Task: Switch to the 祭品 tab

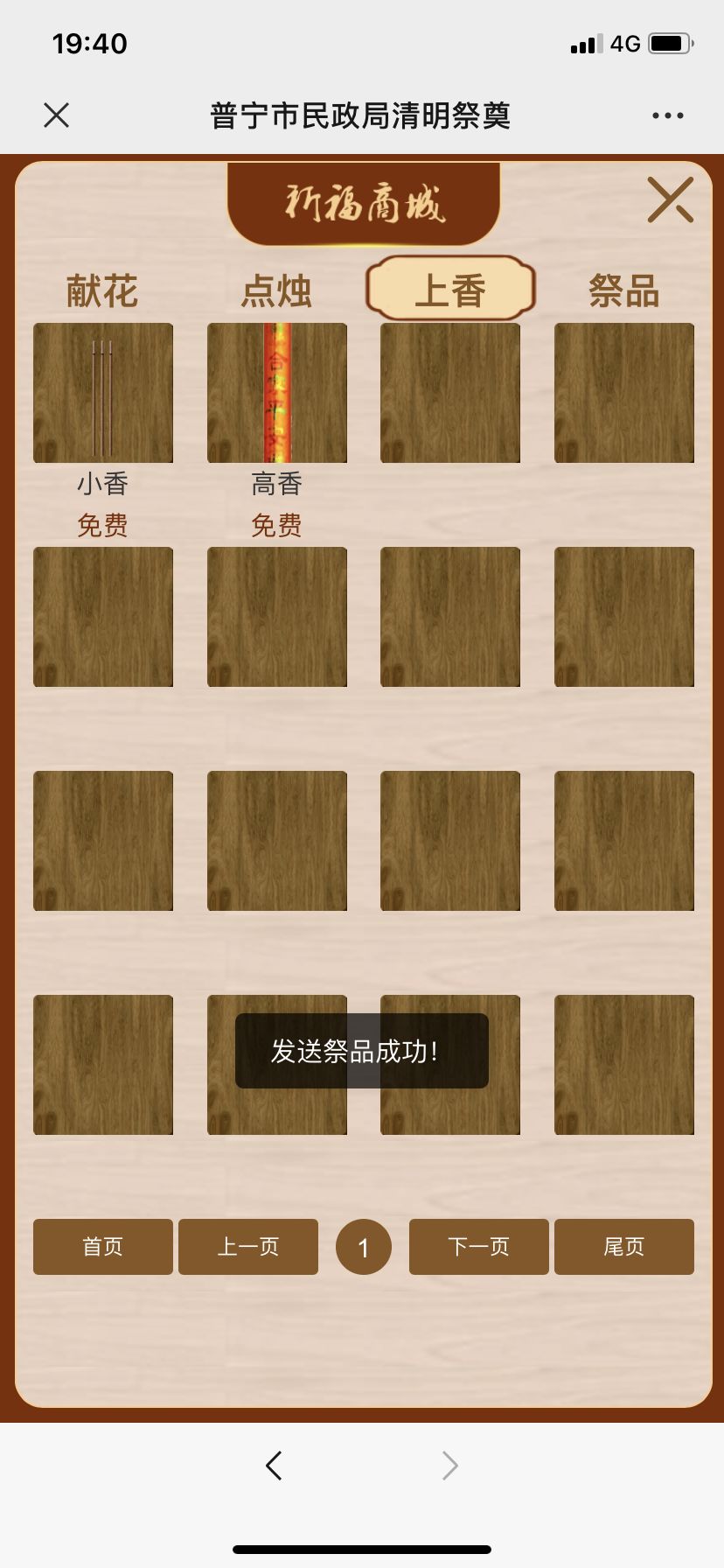Action: [x=623, y=290]
